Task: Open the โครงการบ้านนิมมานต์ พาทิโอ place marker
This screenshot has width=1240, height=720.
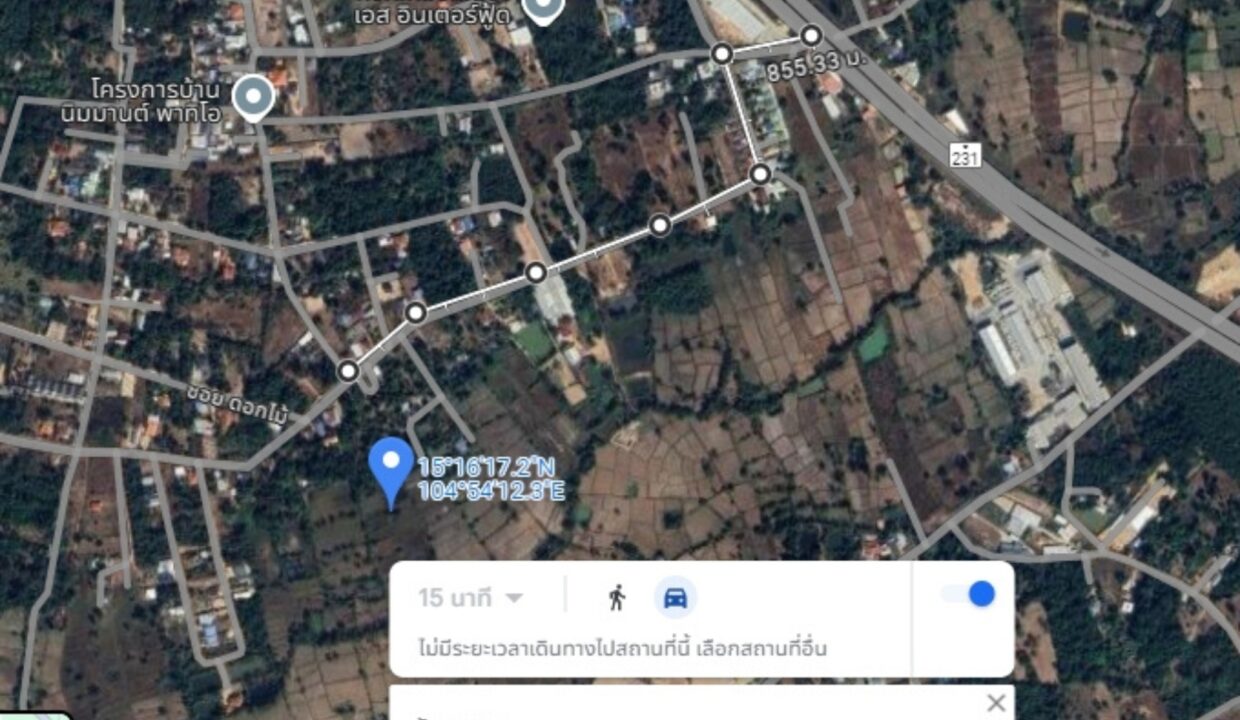Action: (254, 98)
